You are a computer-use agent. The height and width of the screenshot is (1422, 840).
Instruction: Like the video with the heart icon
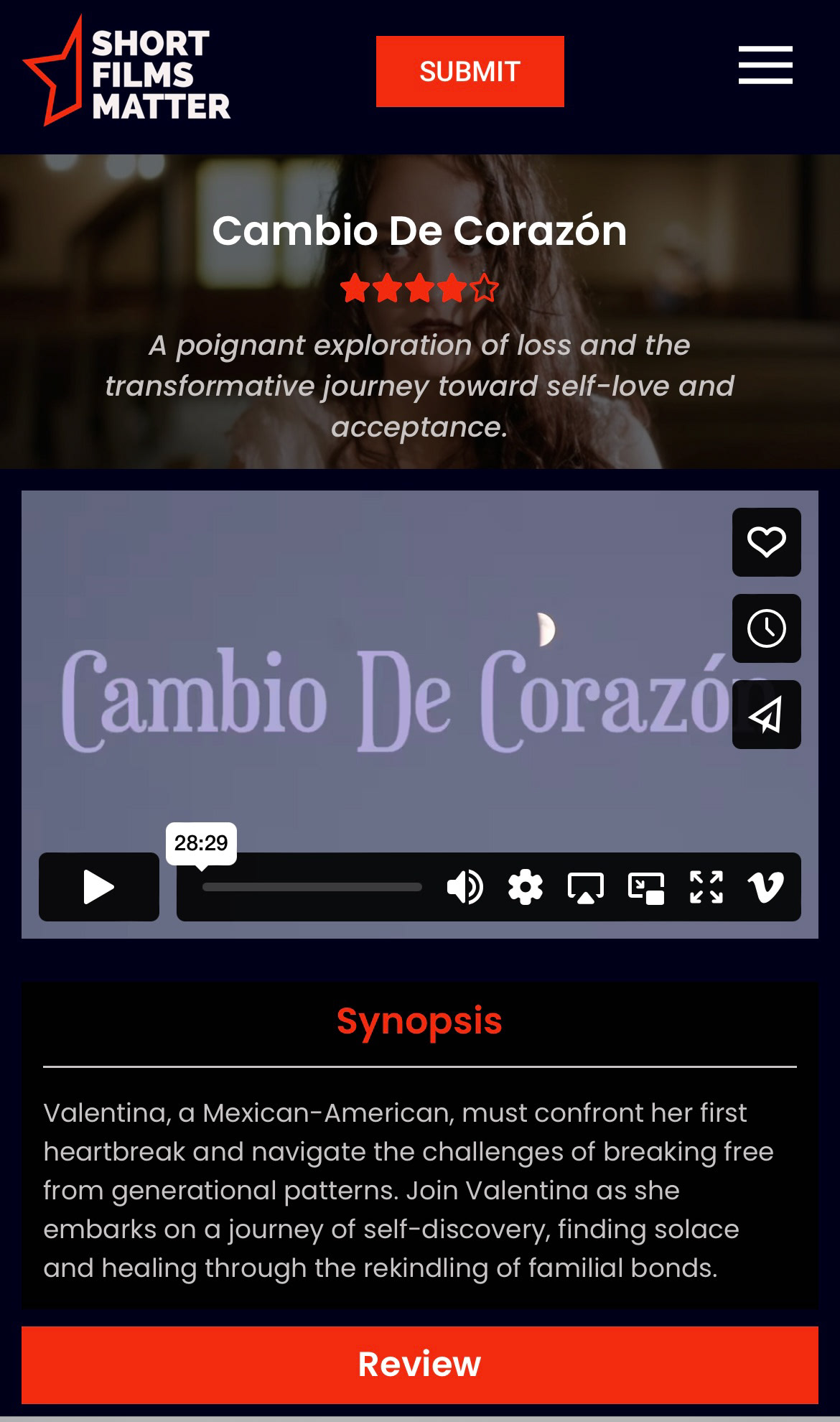pos(766,542)
